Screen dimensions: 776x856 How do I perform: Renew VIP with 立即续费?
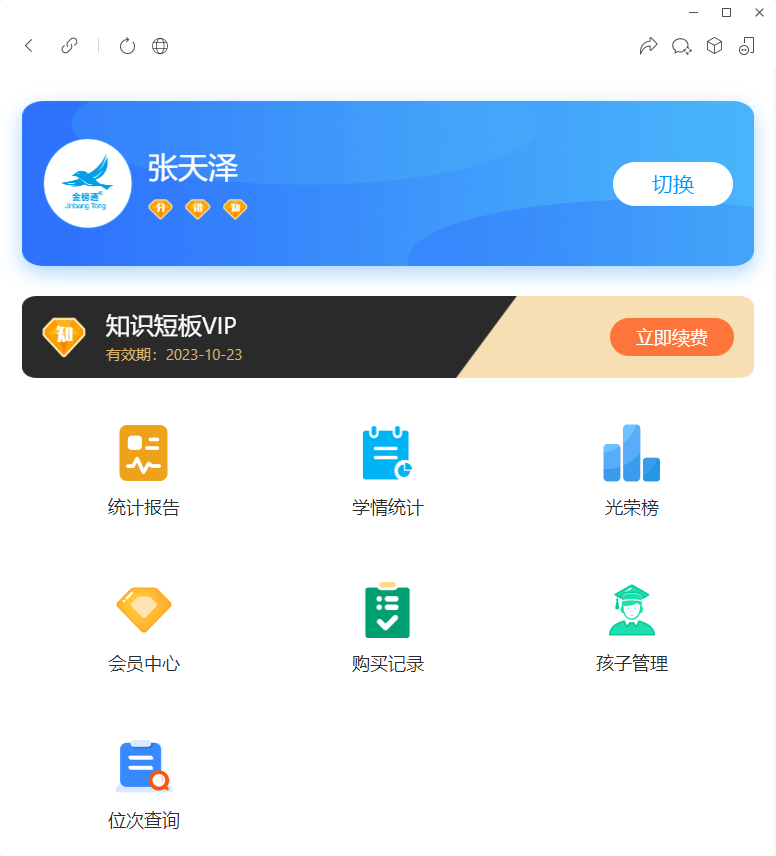(671, 337)
